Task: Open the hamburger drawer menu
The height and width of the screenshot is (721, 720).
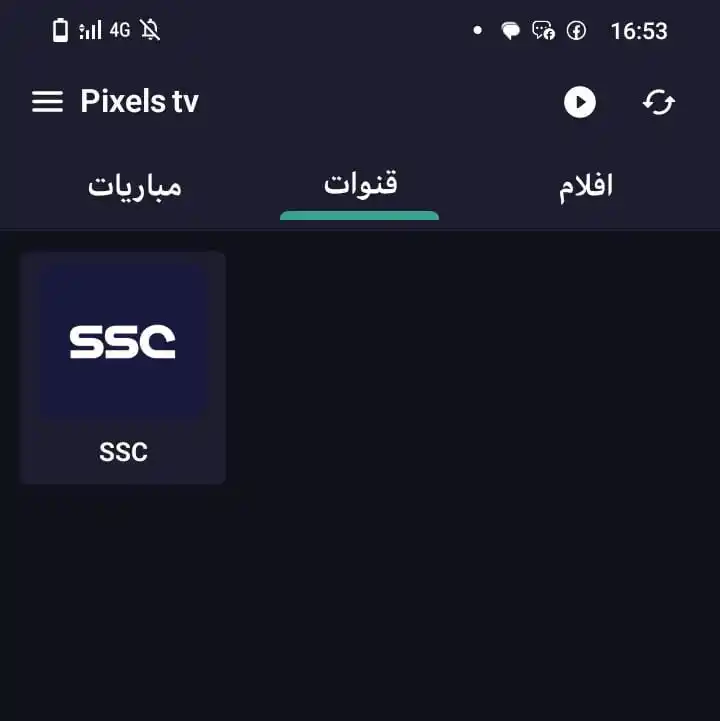Action: 47,102
